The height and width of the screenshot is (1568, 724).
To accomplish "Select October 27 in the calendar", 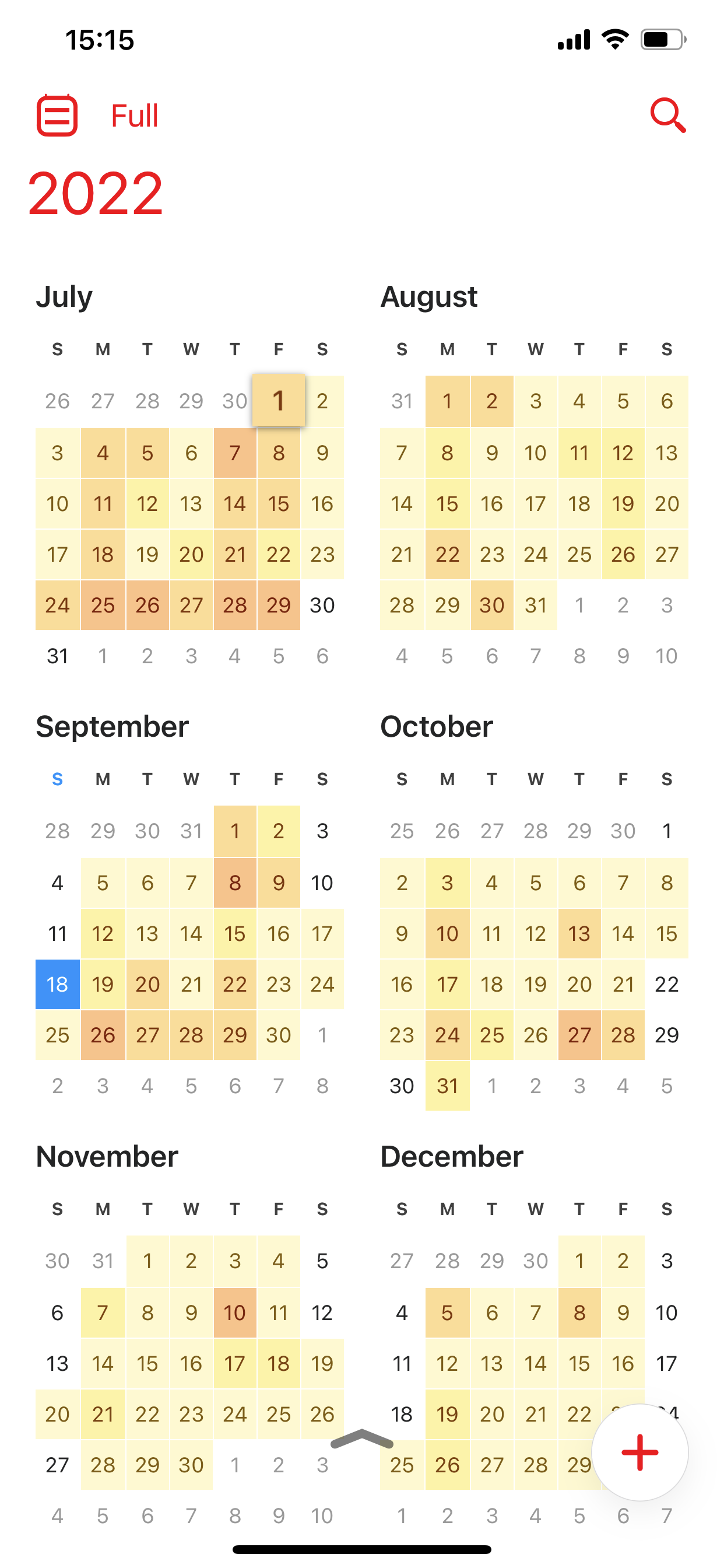I will coord(579,1035).
